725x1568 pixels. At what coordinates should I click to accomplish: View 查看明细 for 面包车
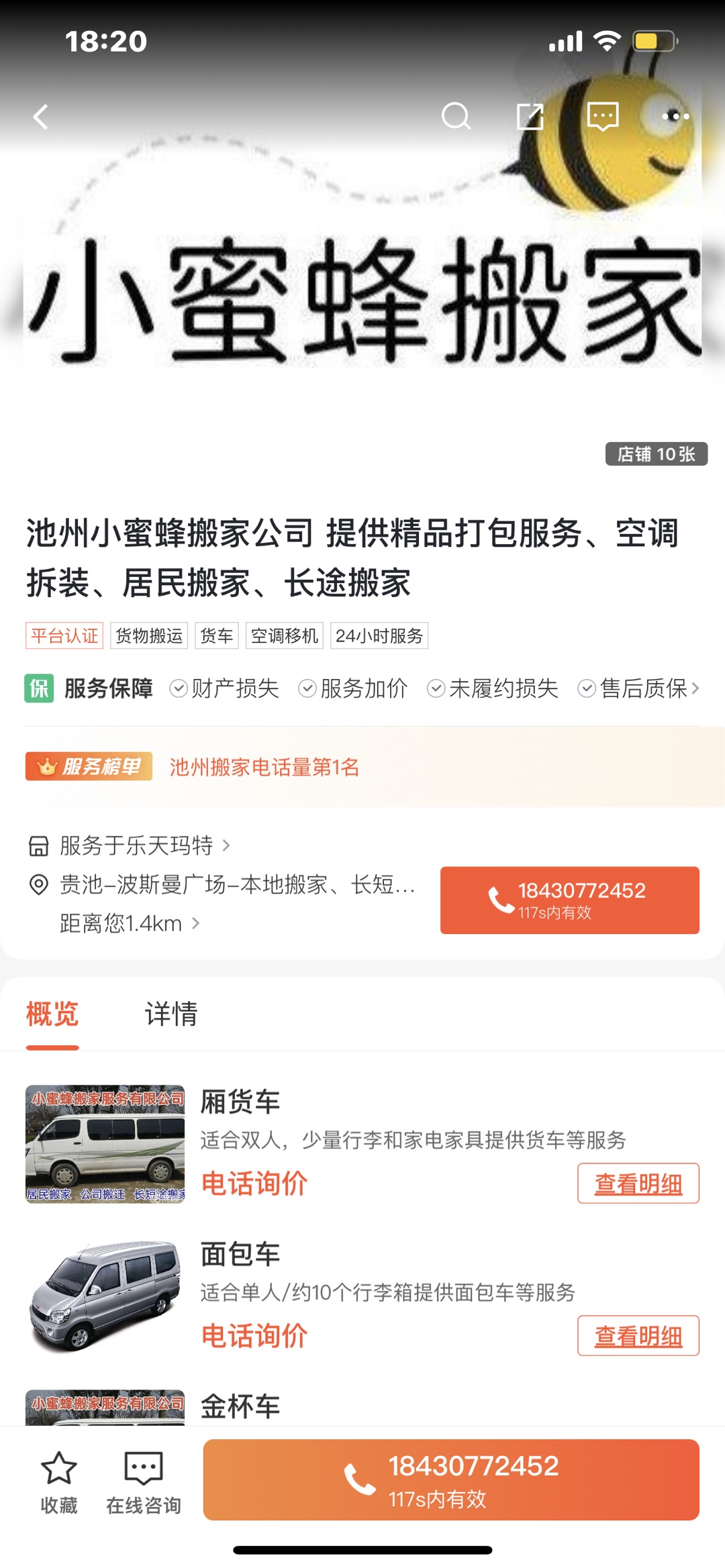tap(638, 1336)
